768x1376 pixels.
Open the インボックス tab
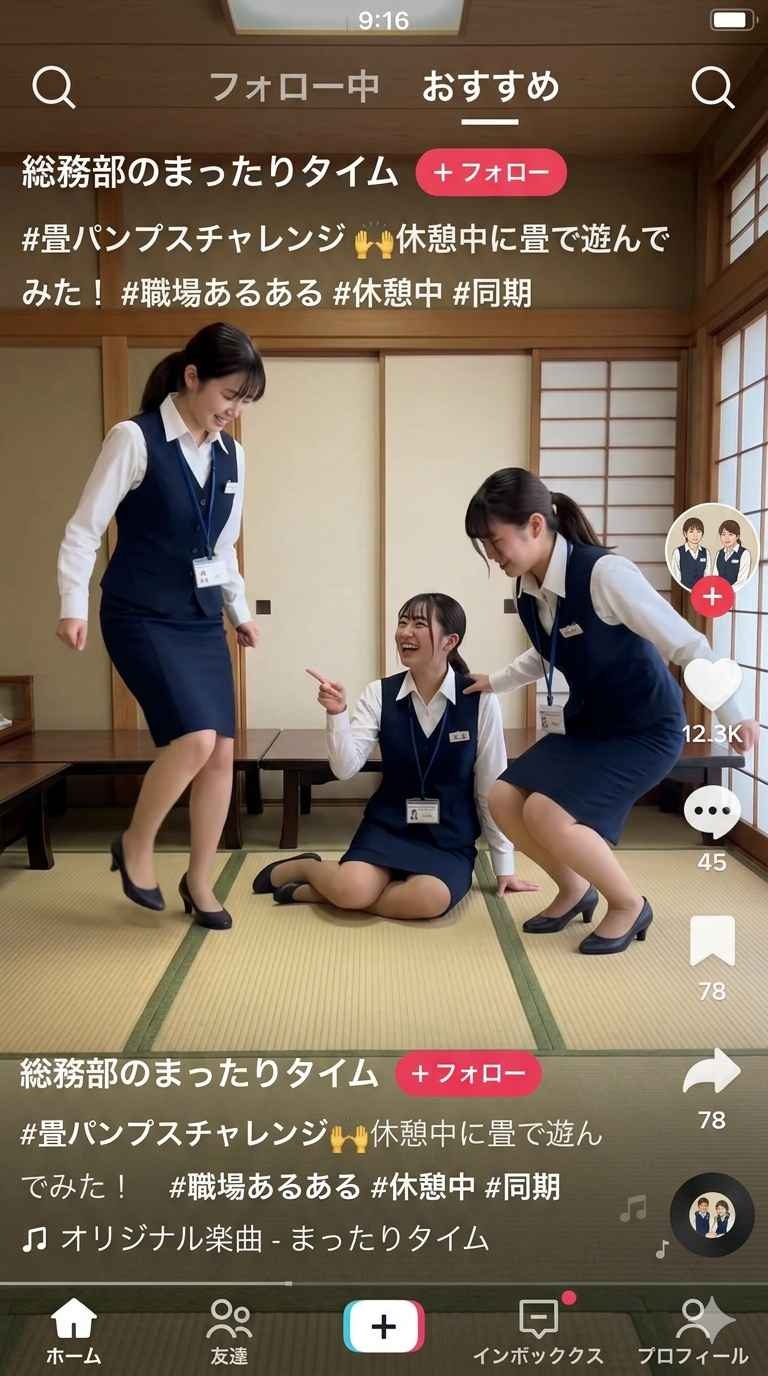point(539,1331)
